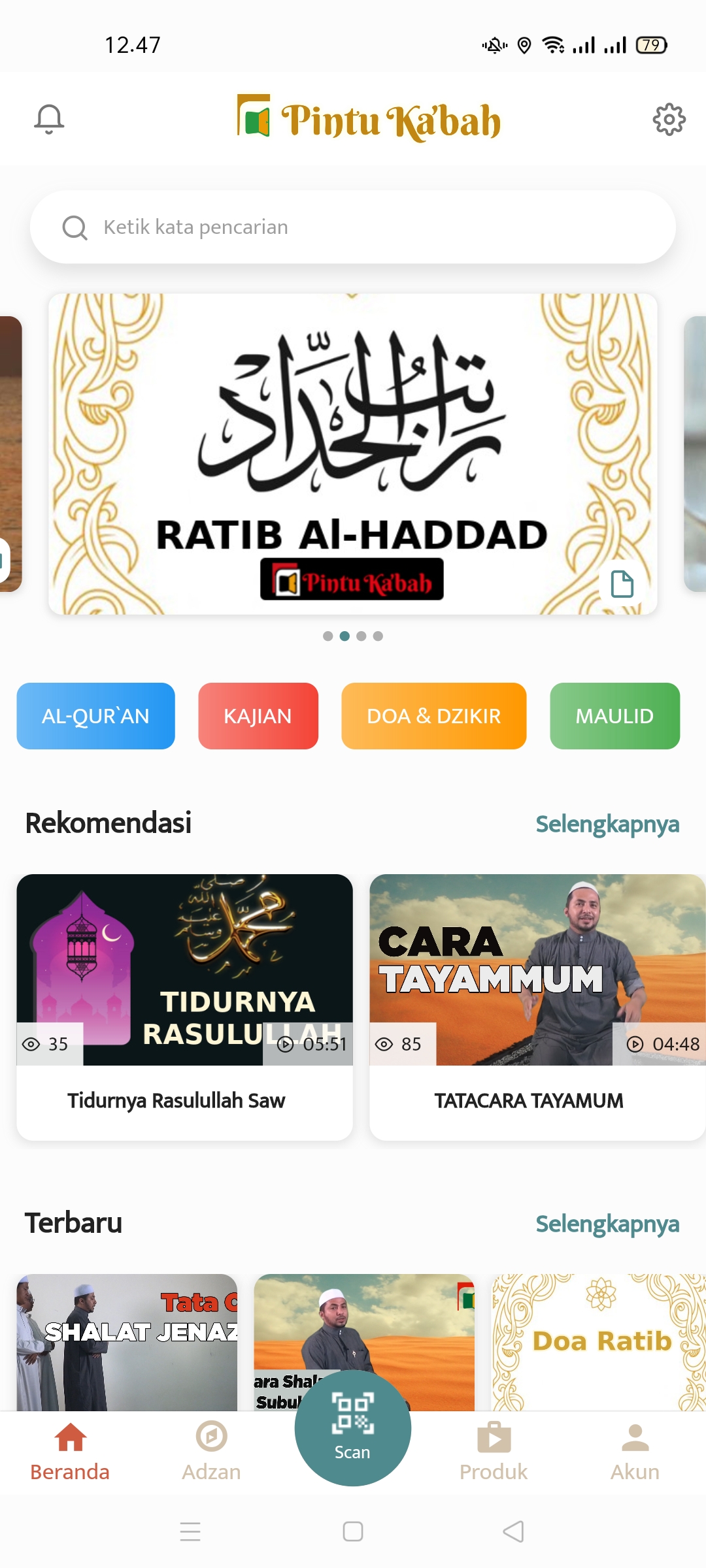This screenshot has width=706, height=1568.
Task: See all Terbaru items via Selengkapnya
Action: tap(607, 1224)
